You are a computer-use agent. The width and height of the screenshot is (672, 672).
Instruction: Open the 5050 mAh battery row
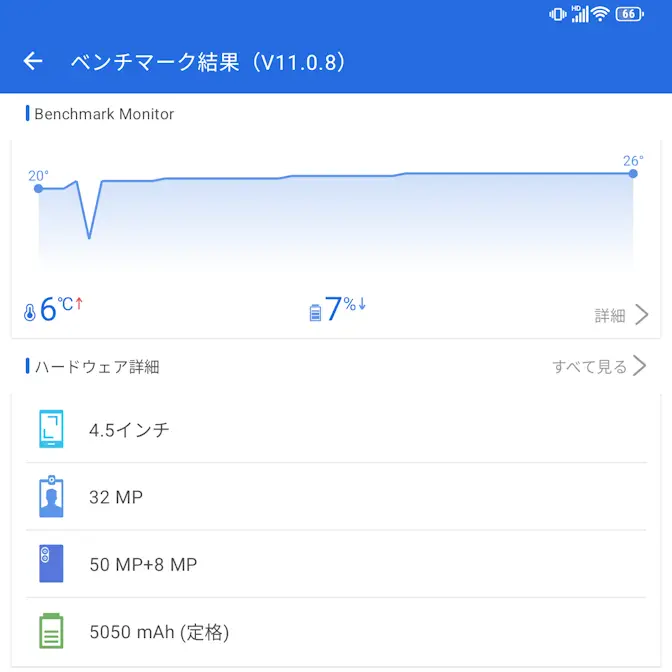click(x=336, y=632)
